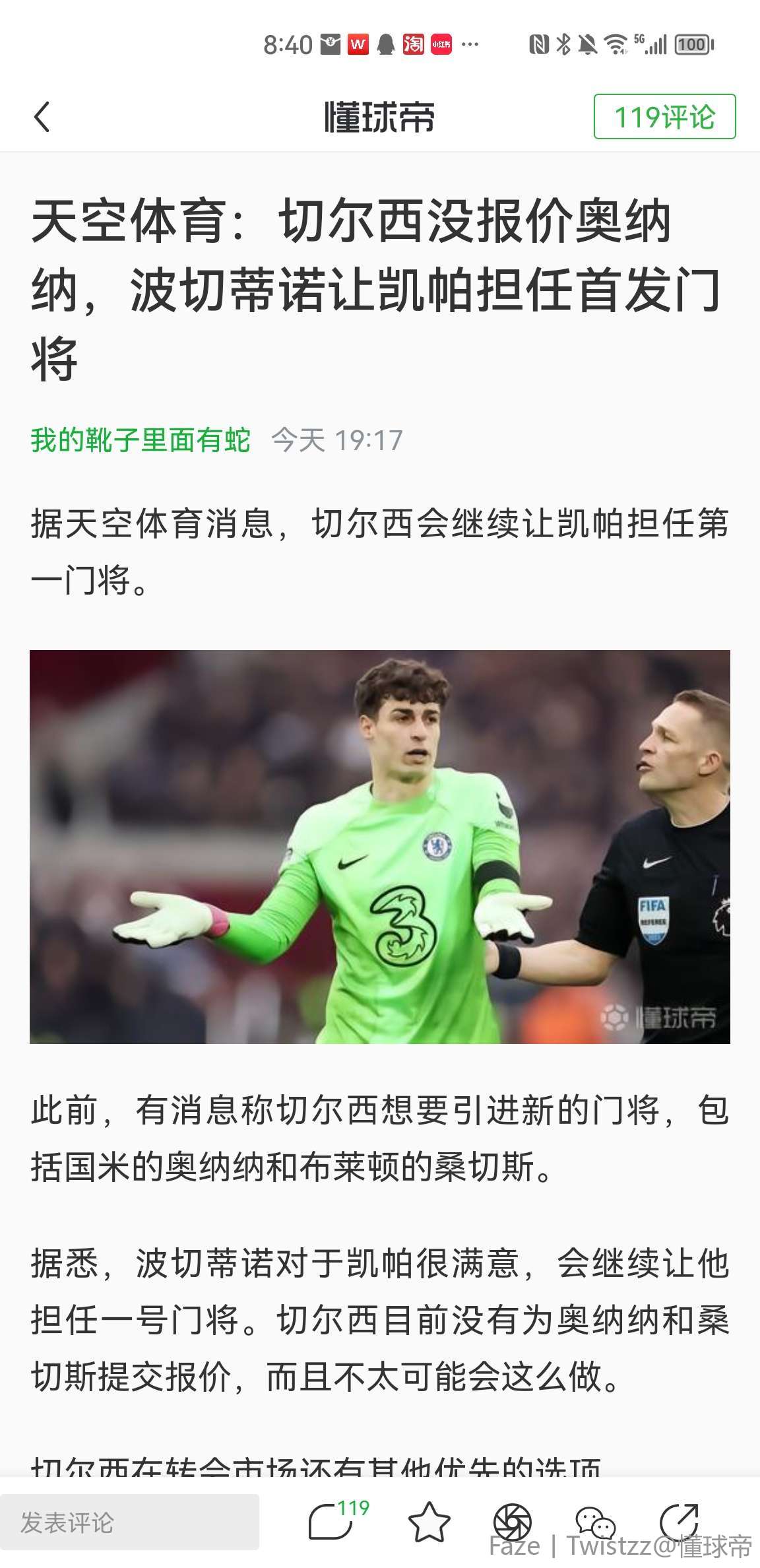View the Kepa article photo fullscreen
This screenshot has width=760, height=1568.
[380, 847]
